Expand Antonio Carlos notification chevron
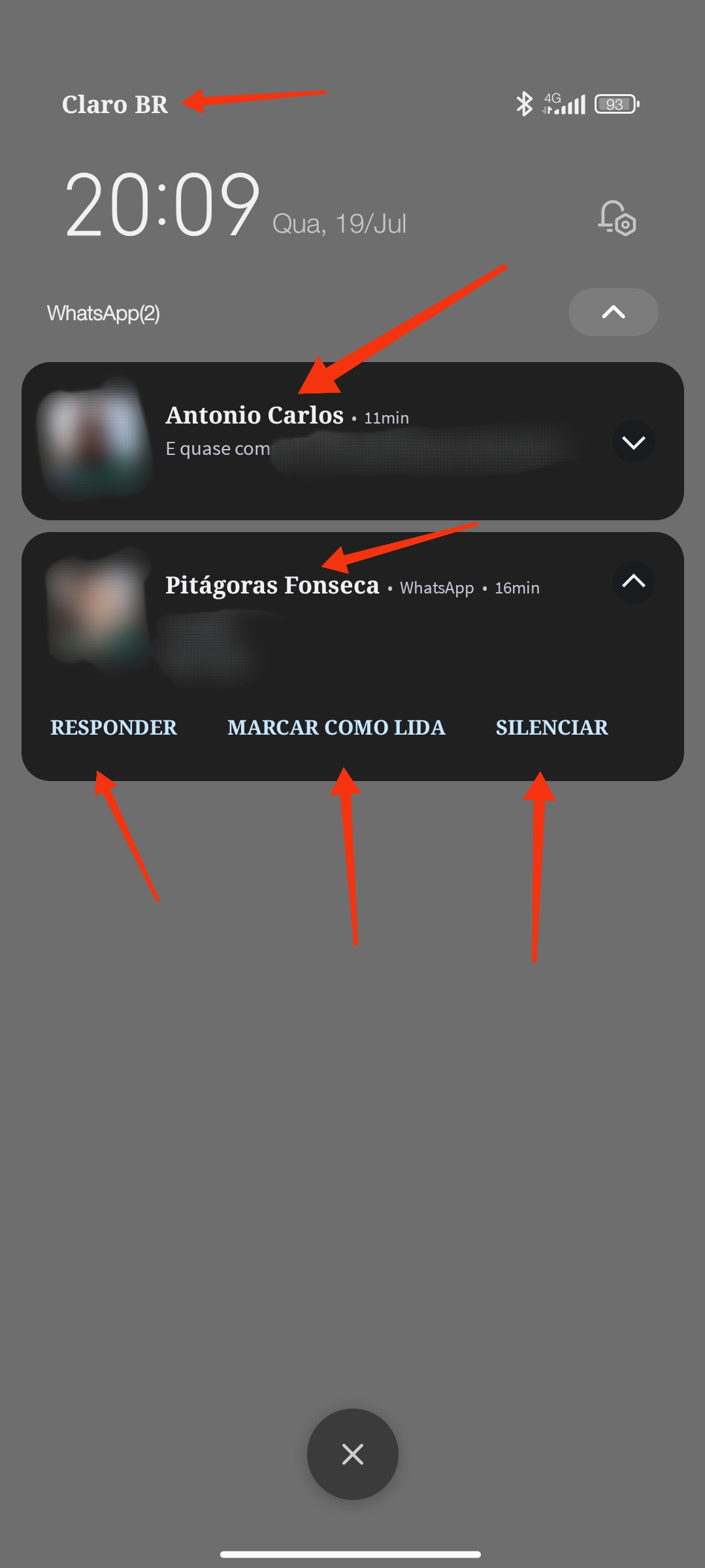 click(633, 442)
